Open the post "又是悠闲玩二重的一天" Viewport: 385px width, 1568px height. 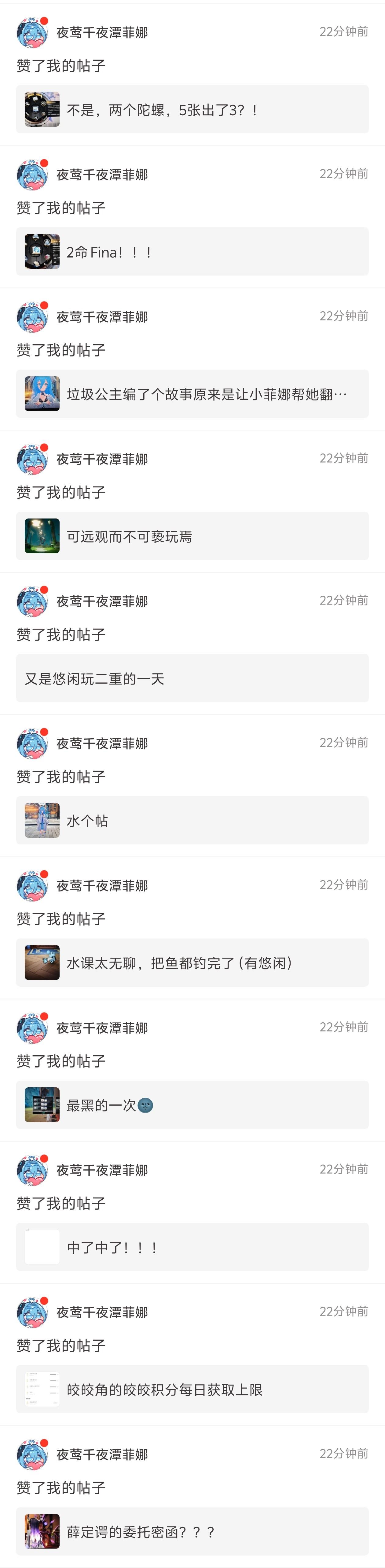point(193,678)
